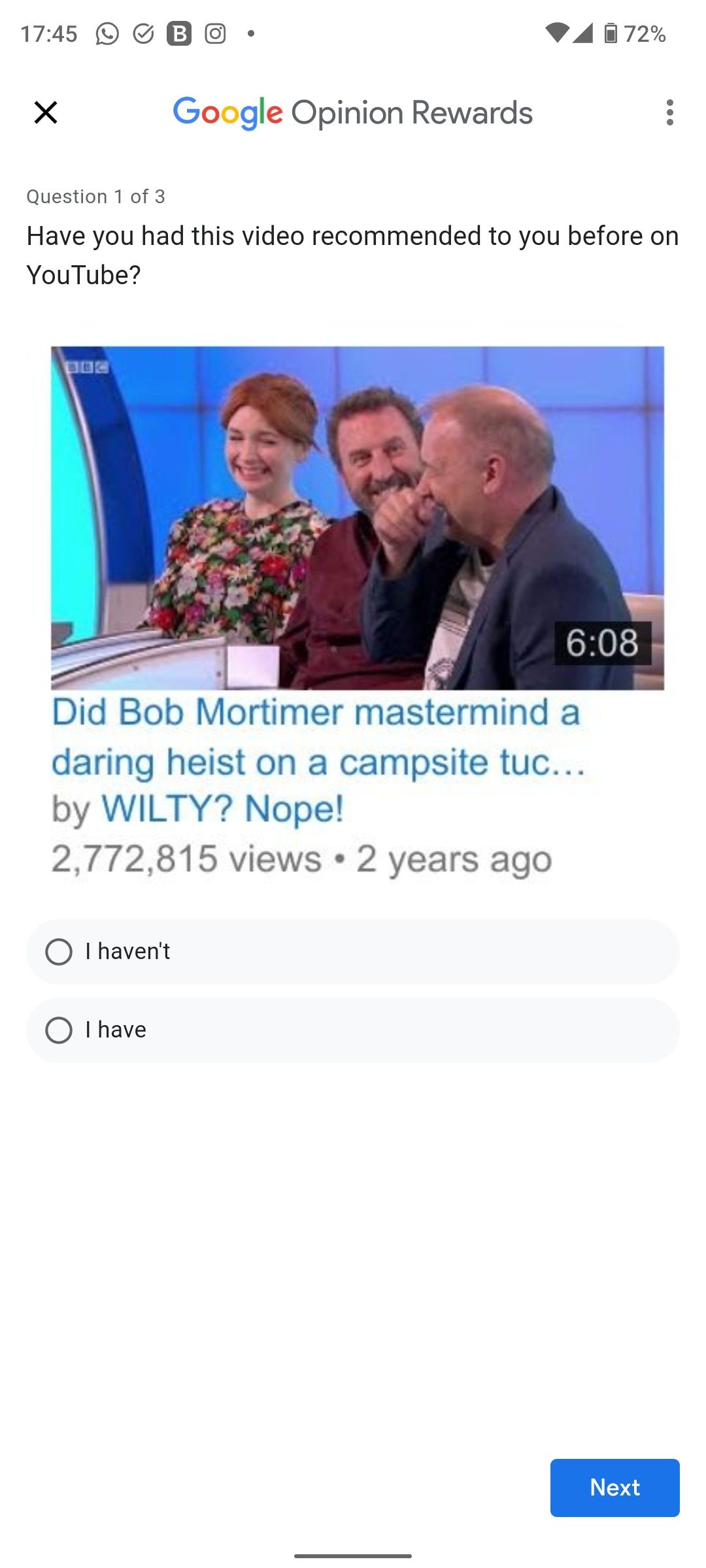Tap the 17:45 clock in status bar

49,33
